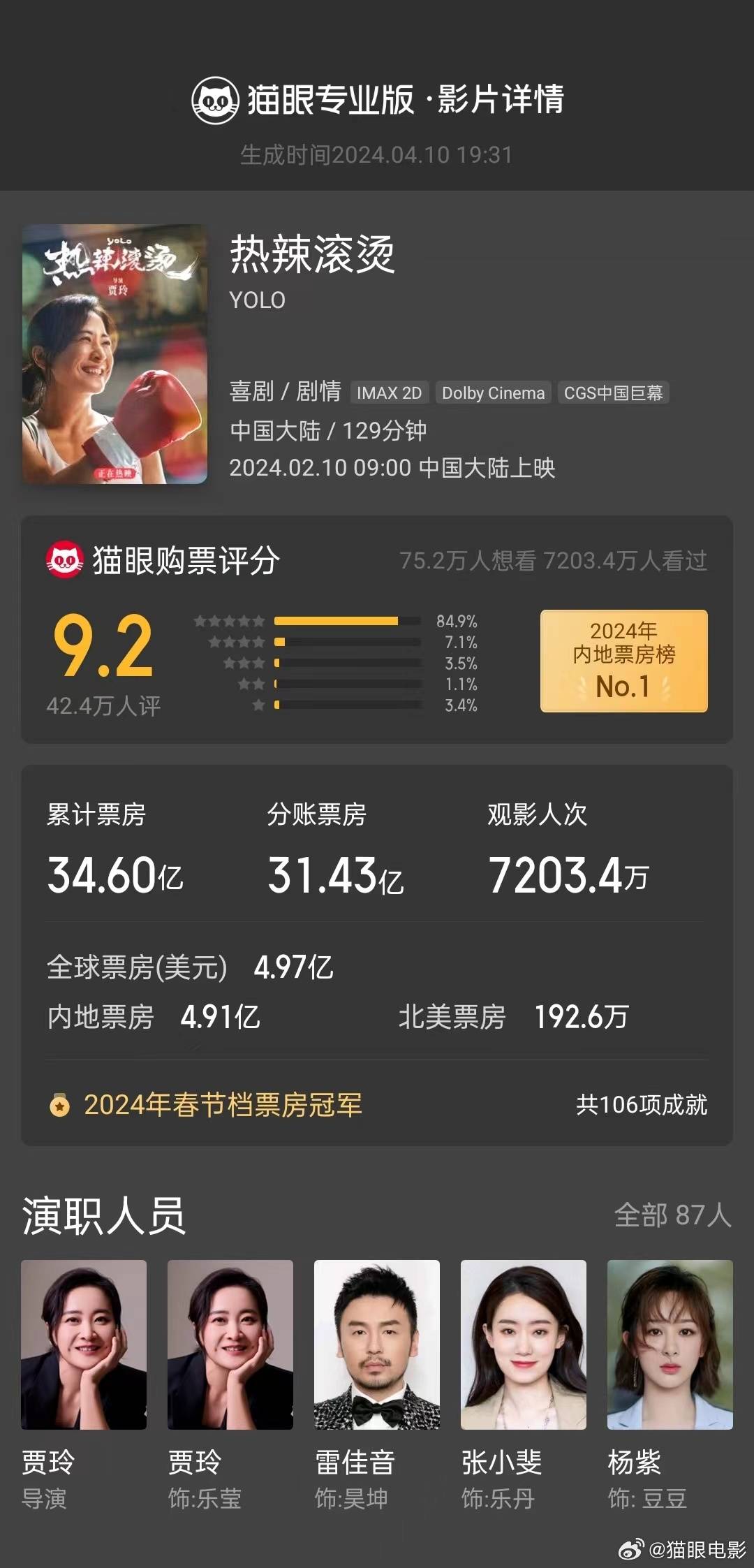Select the CGS中国巨幕 format tag
The width and height of the screenshot is (754, 1568).
[x=614, y=393]
